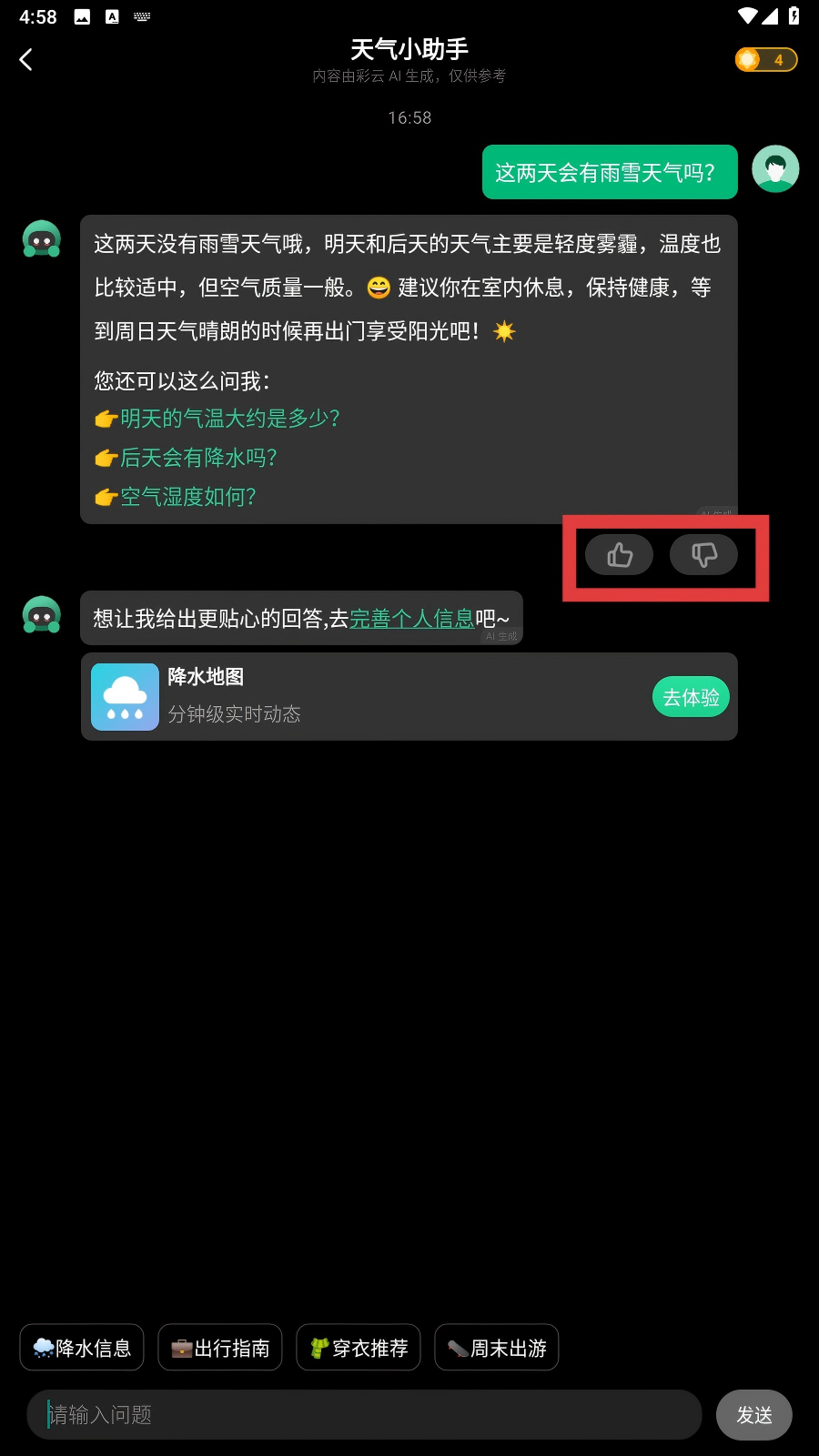819x1456 pixels.
Task: Like the assistant's weather answer
Action: tap(620, 555)
